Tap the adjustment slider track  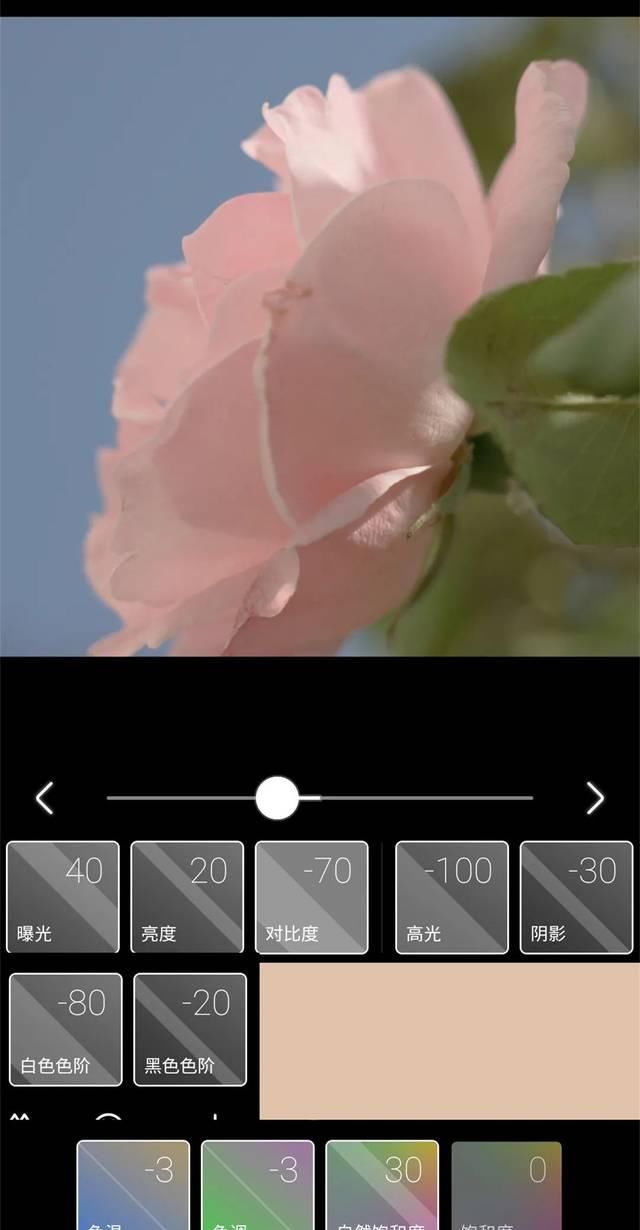420,798
